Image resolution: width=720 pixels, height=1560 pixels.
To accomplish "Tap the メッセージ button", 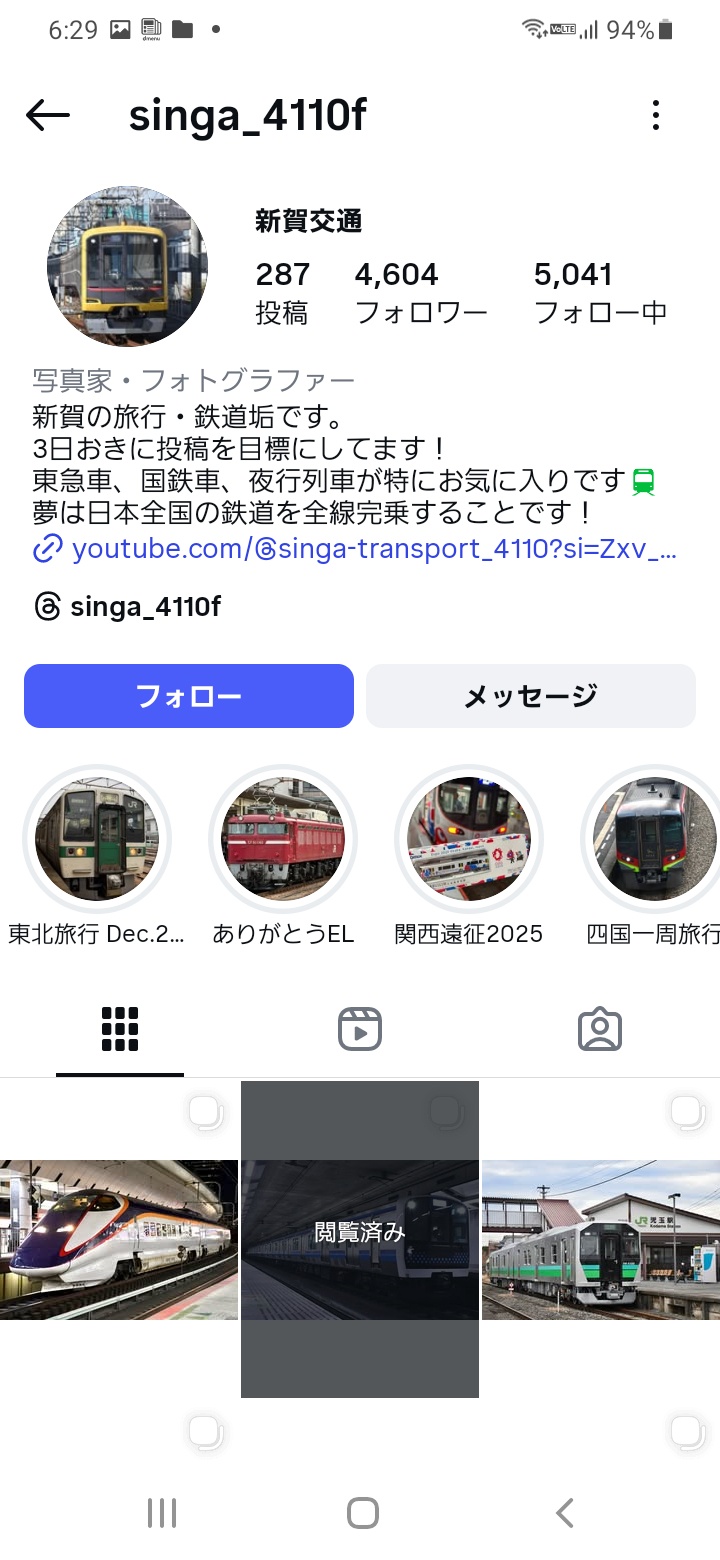I will tap(530, 696).
